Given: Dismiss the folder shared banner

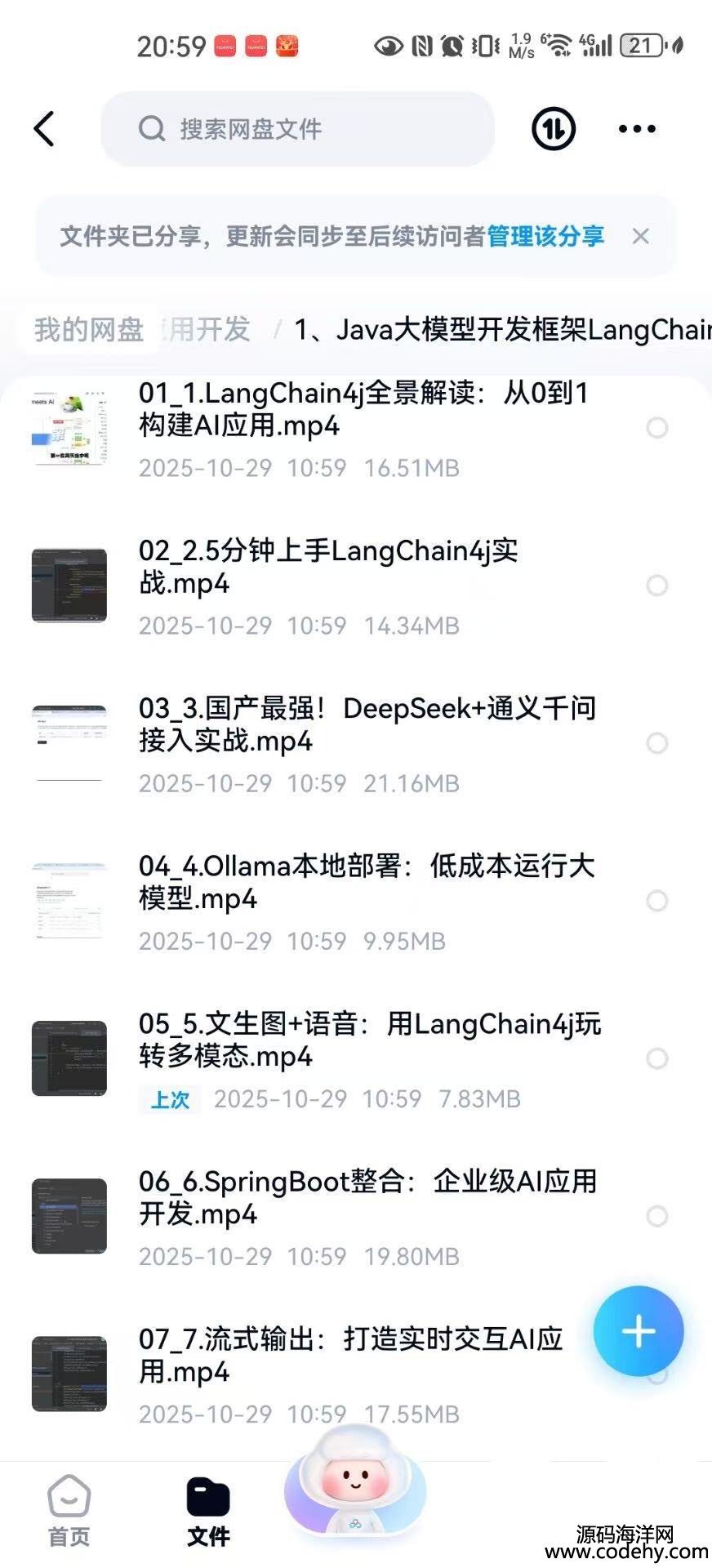Looking at the screenshot, I should tap(641, 237).
